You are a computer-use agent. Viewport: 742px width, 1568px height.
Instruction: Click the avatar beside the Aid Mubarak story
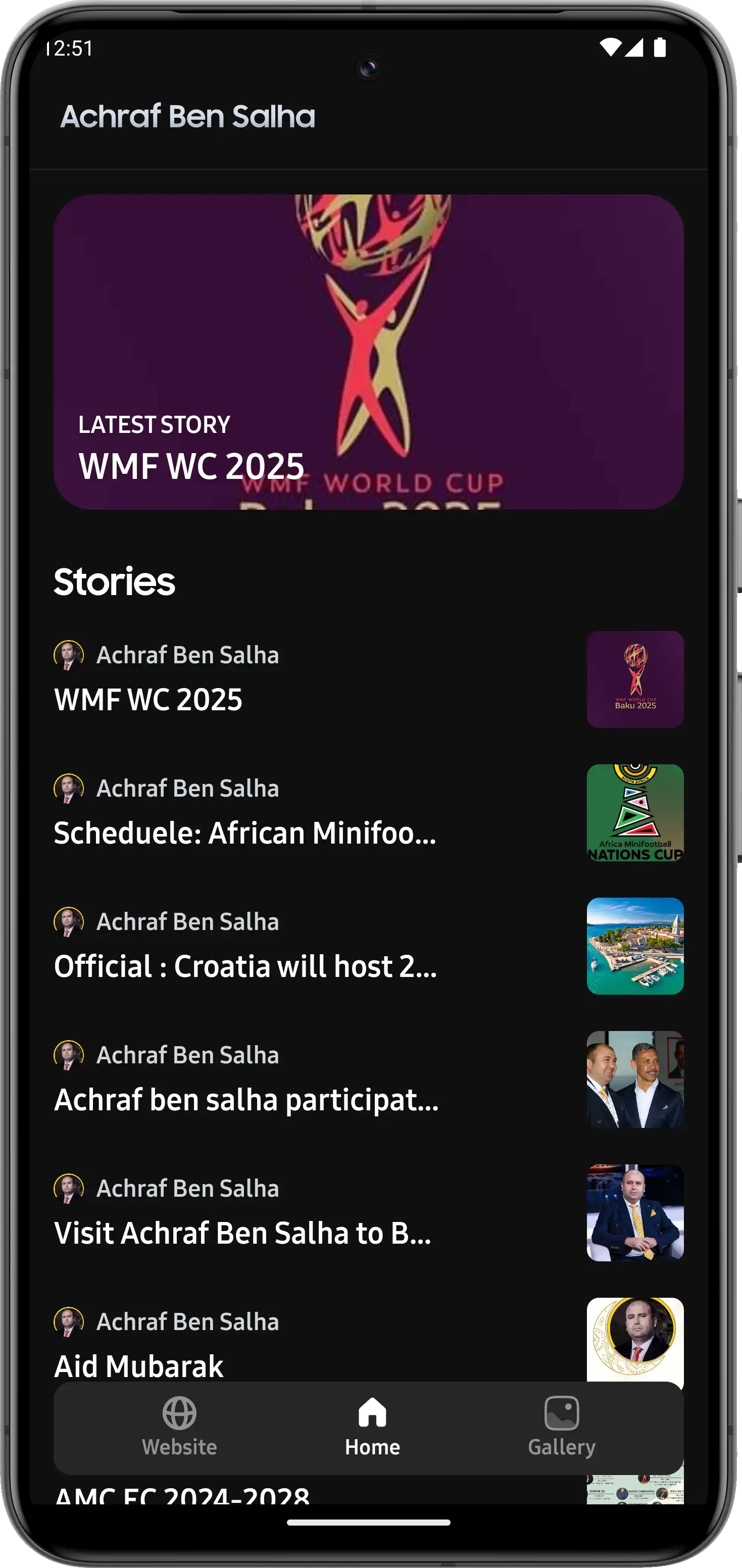[x=69, y=1321]
